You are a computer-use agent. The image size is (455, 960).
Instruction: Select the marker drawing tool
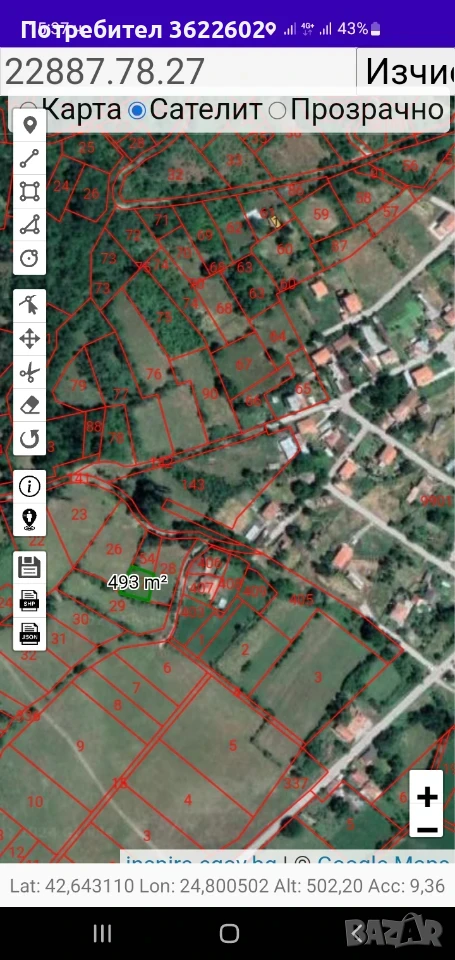pyautogui.click(x=29, y=126)
